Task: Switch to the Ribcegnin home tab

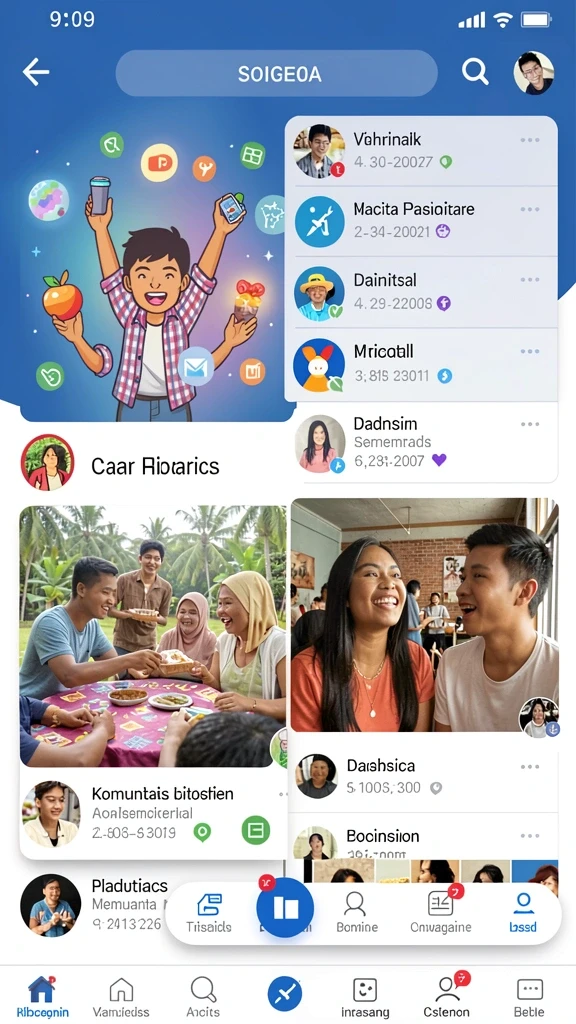Action: (41, 997)
